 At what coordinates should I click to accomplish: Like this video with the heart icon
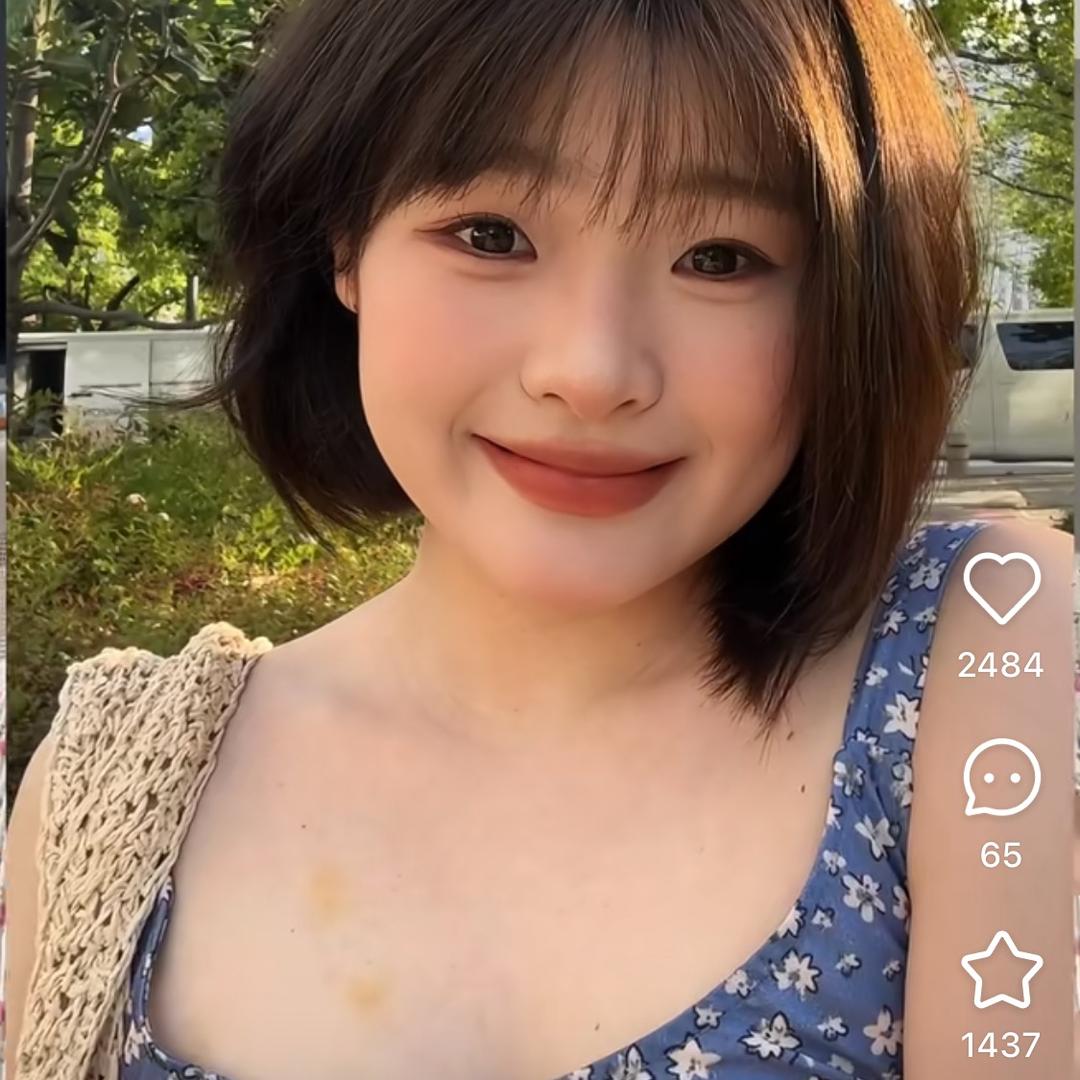point(1001,588)
